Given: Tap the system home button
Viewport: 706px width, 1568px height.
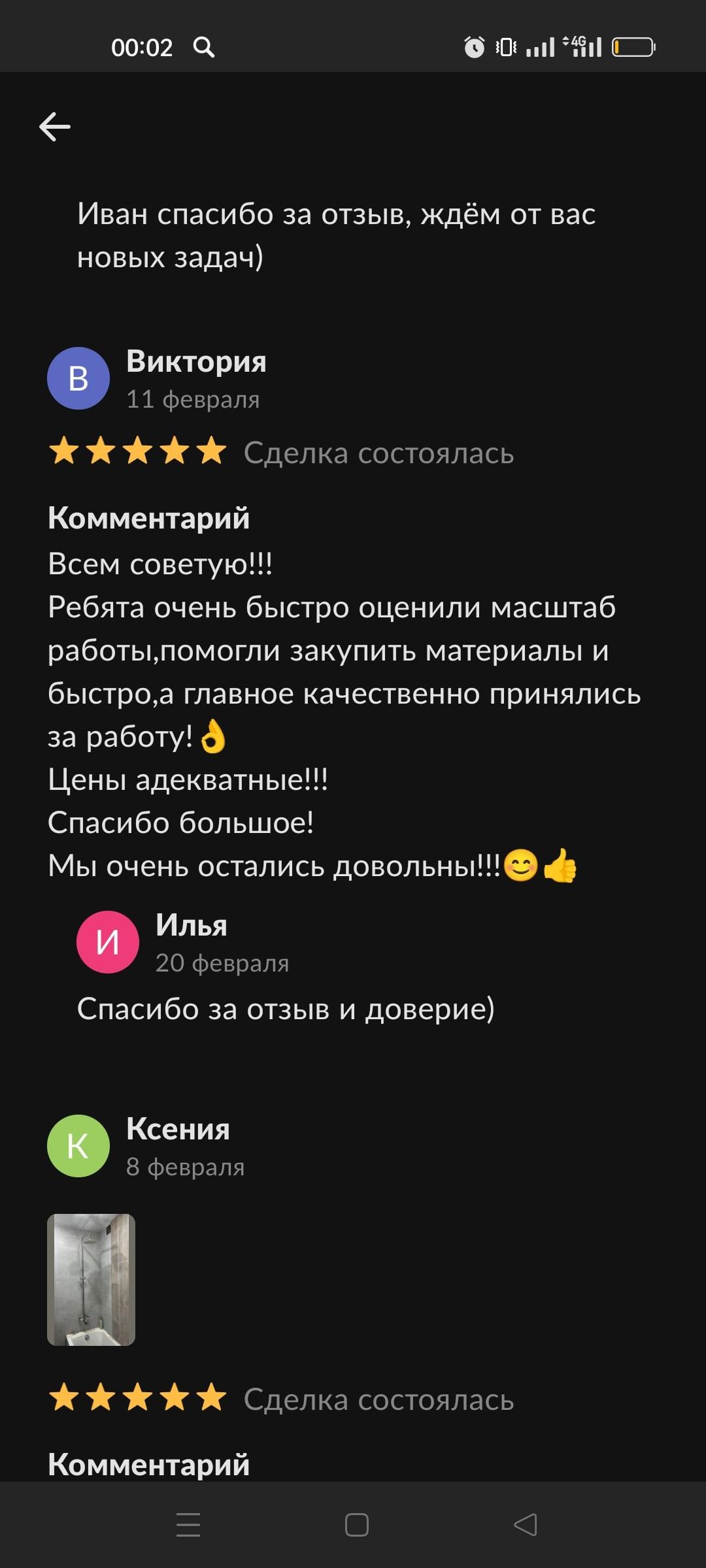Looking at the screenshot, I should [356, 1525].
